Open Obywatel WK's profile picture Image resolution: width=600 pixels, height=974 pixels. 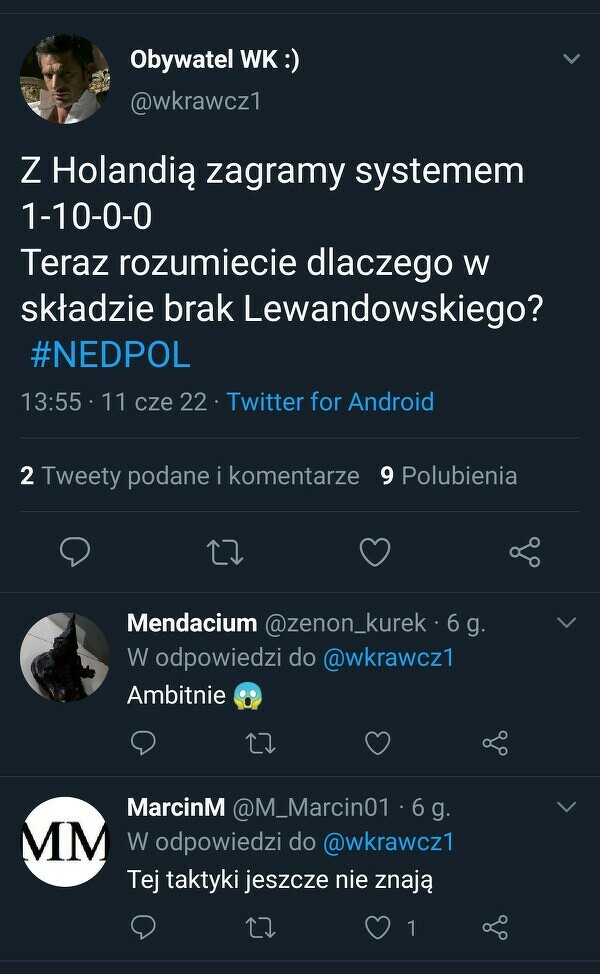point(65,79)
